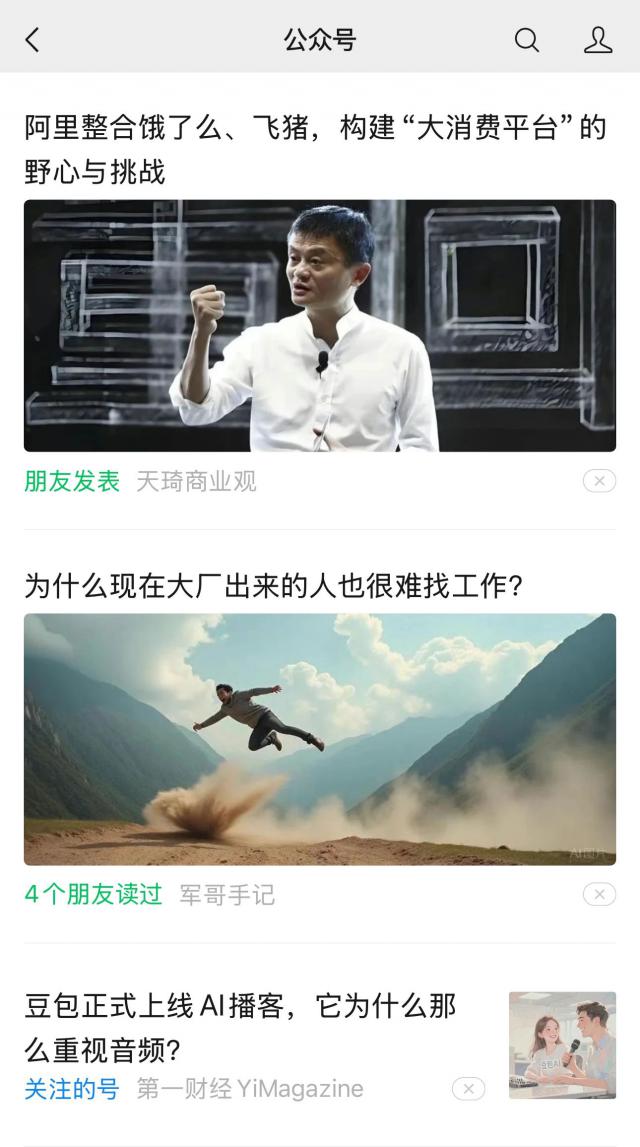Open the article 为什么现在大厂出来的人也很难找工作

pos(274,586)
